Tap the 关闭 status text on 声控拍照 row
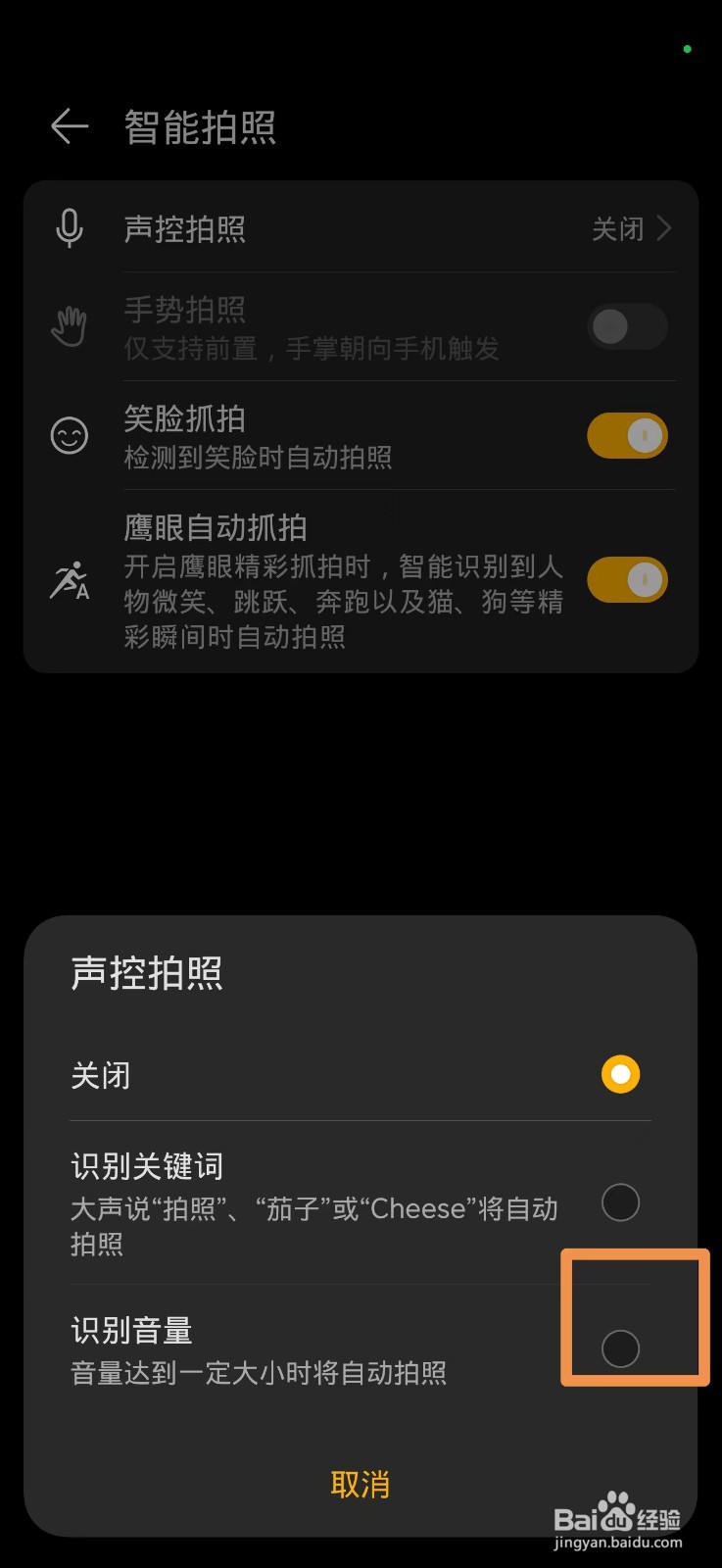The width and height of the screenshot is (722, 1568). pyautogui.click(x=617, y=229)
